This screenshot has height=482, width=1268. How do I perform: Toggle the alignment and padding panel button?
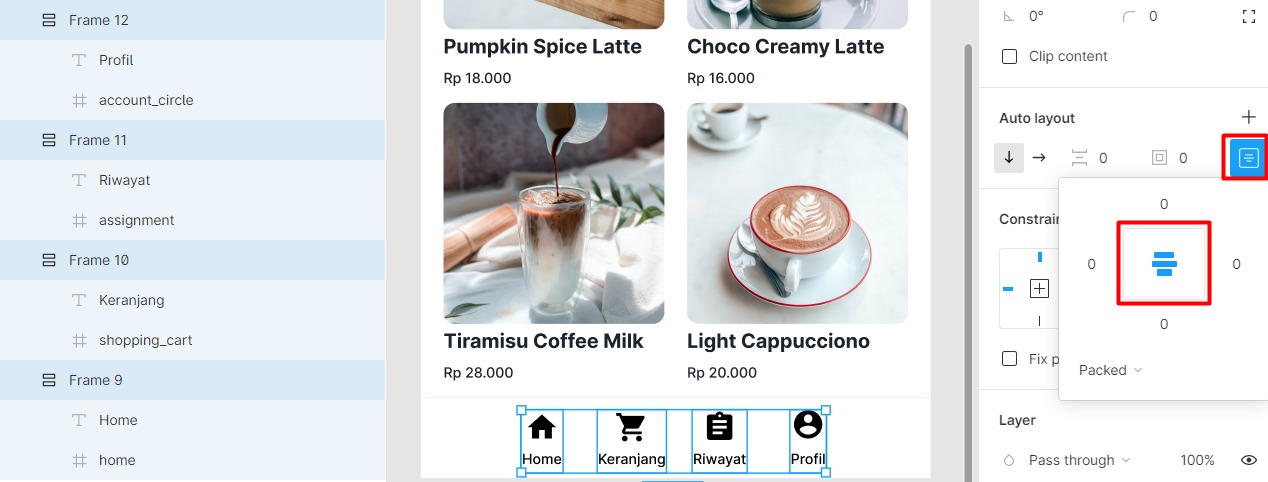[x=1248, y=158]
